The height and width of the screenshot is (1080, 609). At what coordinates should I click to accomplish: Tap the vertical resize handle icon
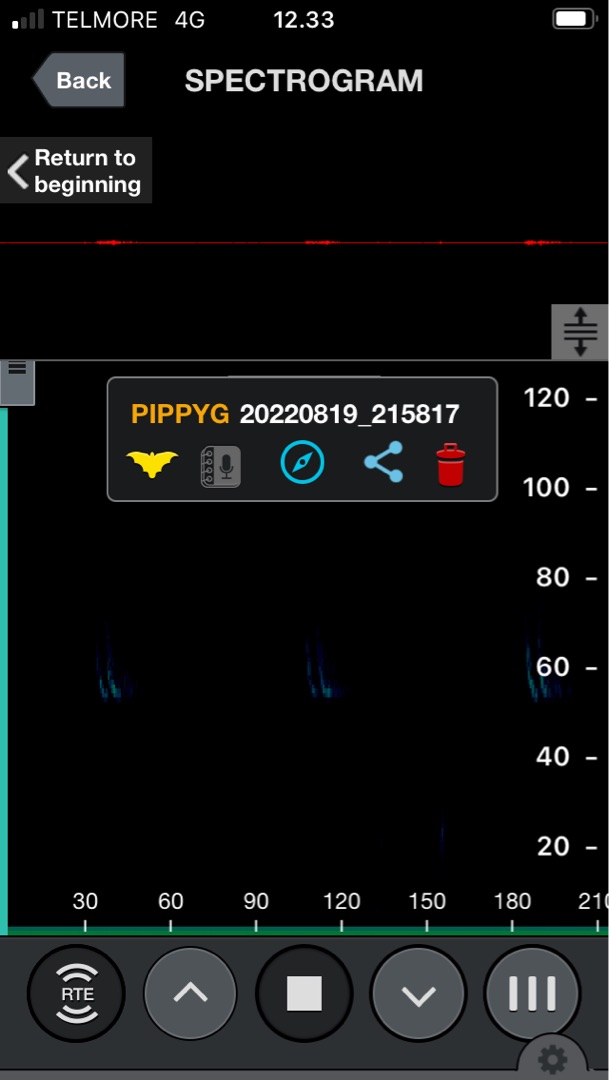tap(580, 331)
